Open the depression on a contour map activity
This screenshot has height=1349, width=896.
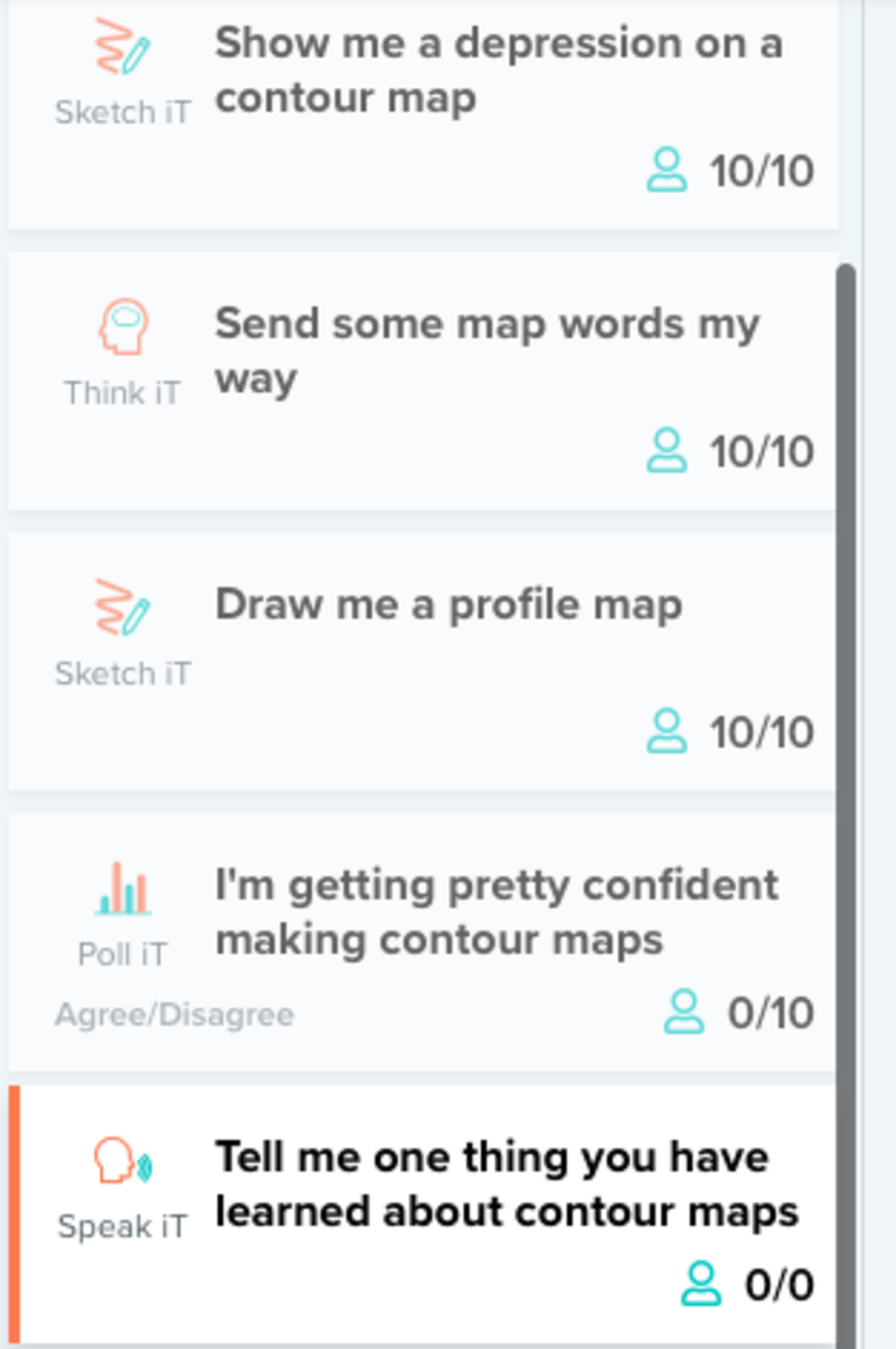coord(498,70)
